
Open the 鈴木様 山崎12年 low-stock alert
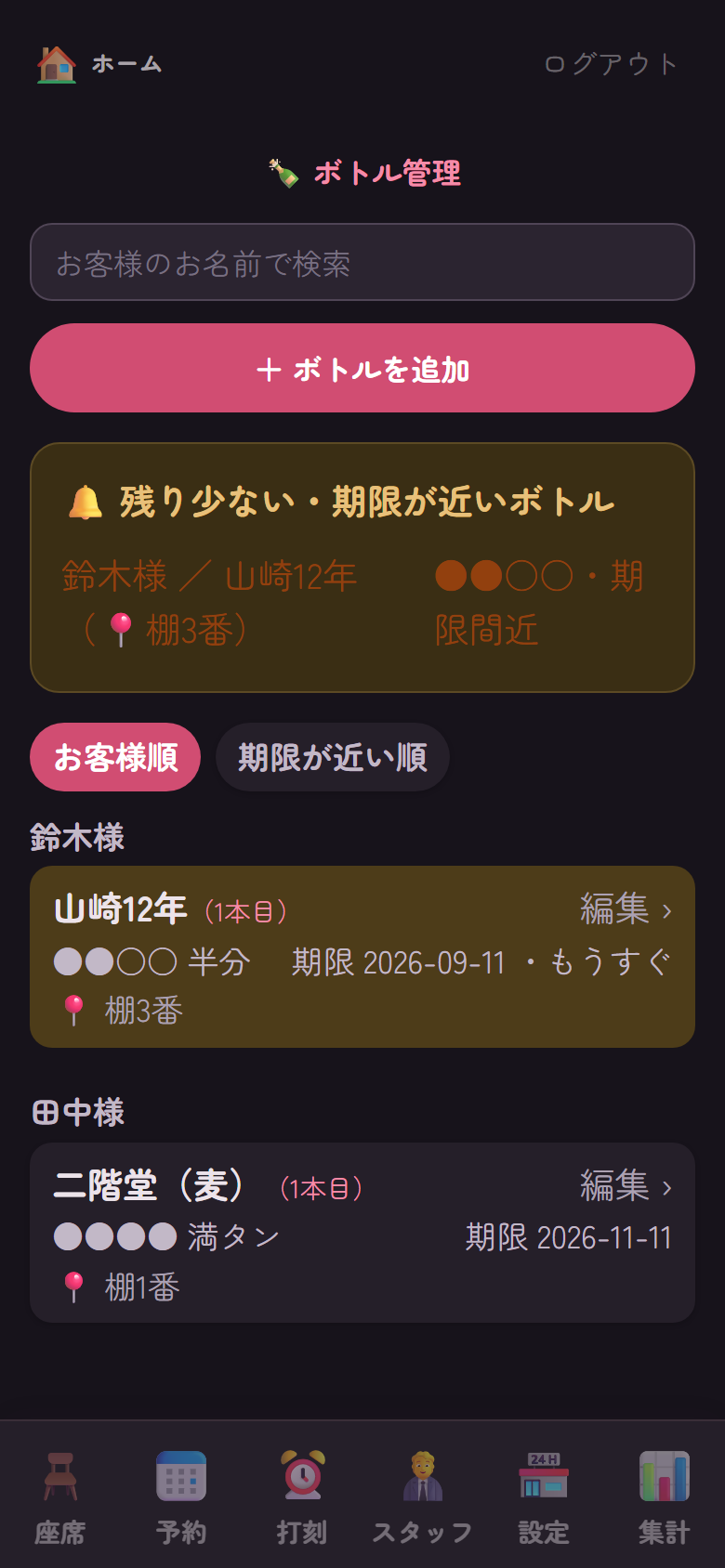click(362, 603)
